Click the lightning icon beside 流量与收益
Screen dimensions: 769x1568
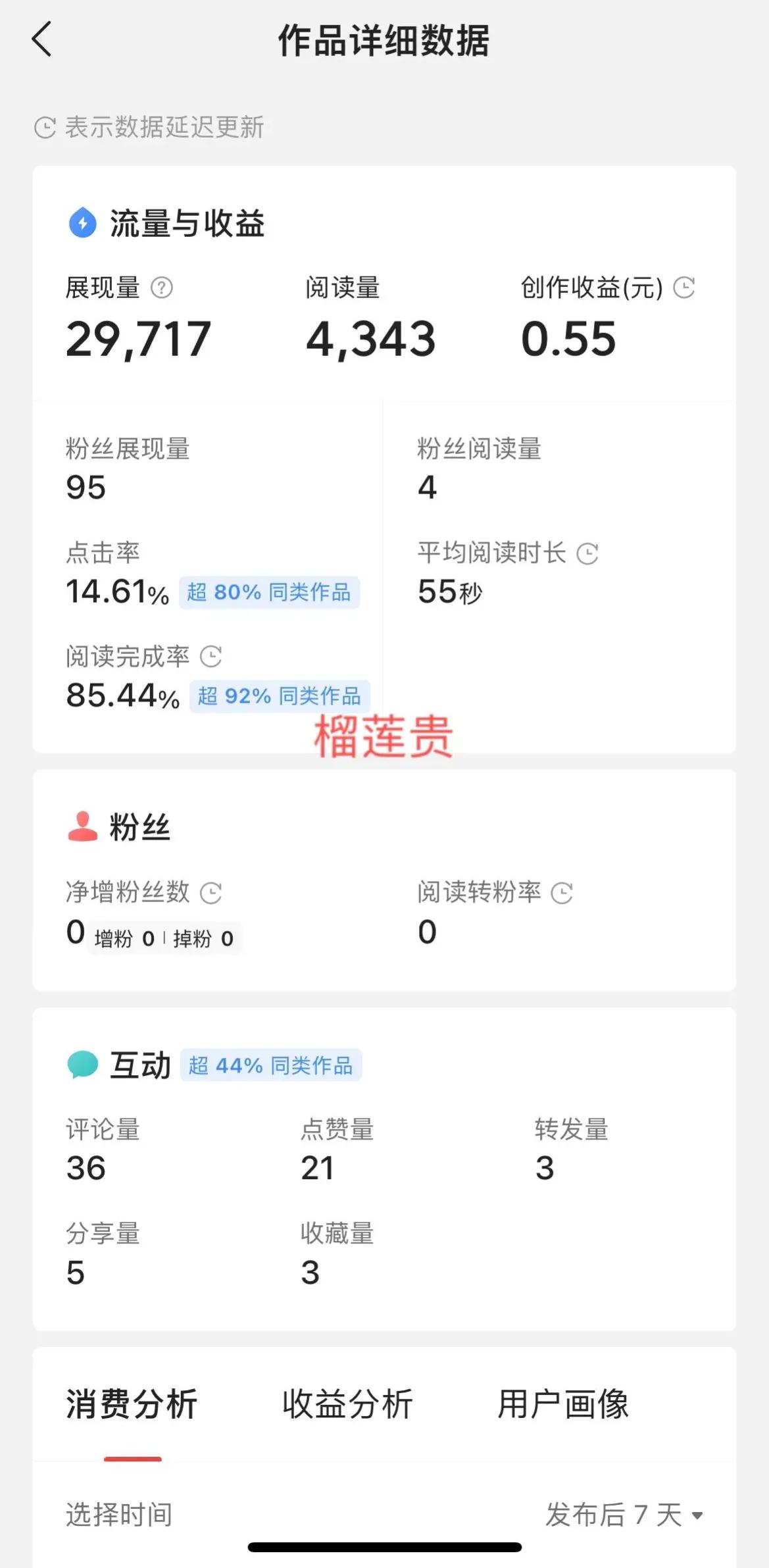82,222
